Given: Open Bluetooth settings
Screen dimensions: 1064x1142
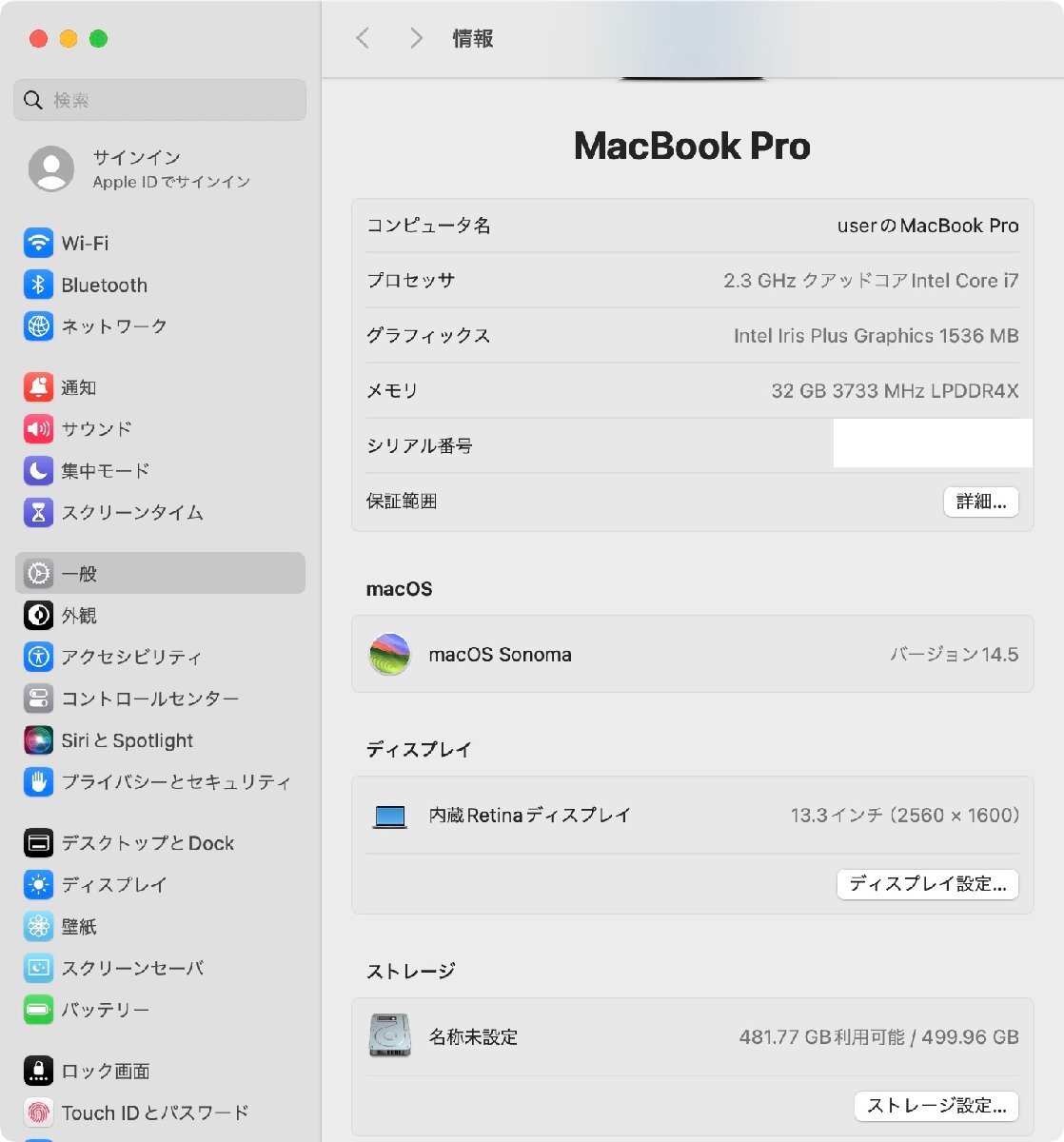Looking at the screenshot, I should pyautogui.click(x=103, y=285).
